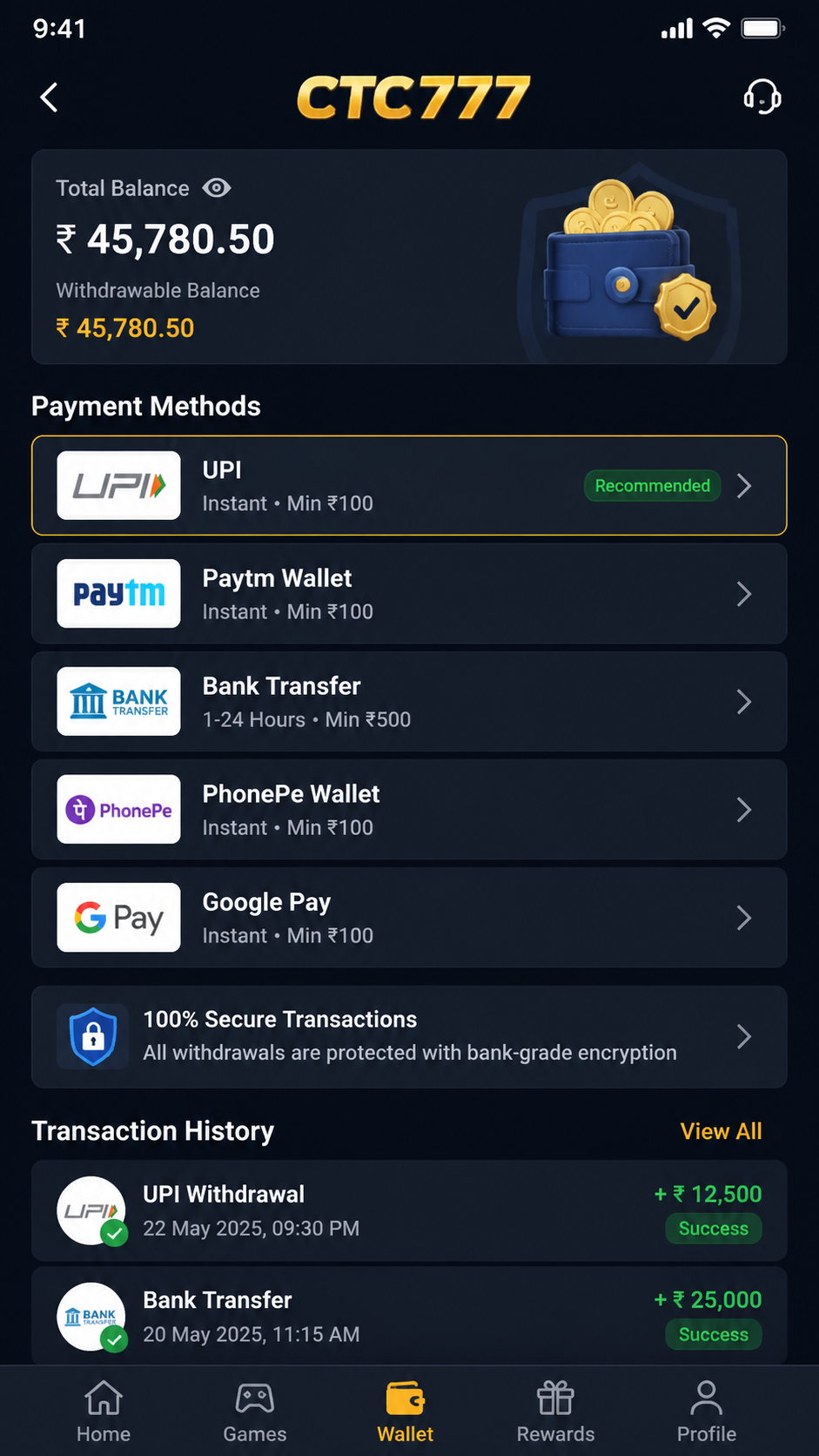Open Bank Transfer payment option
Screen dimensions: 819x1456
[x=409, y=702]
